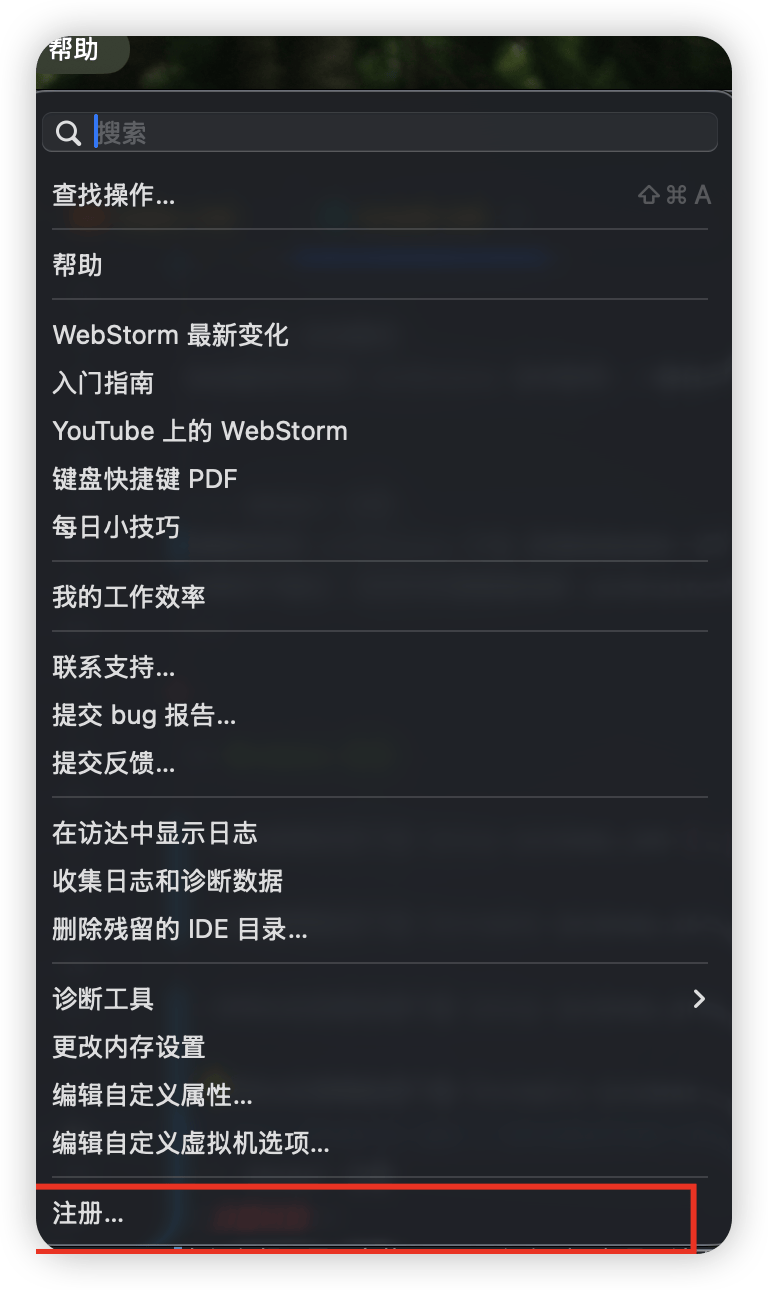
Task: Choose 提交 bug 报告...
Action: pyautogui.click(x=144, y=715)
